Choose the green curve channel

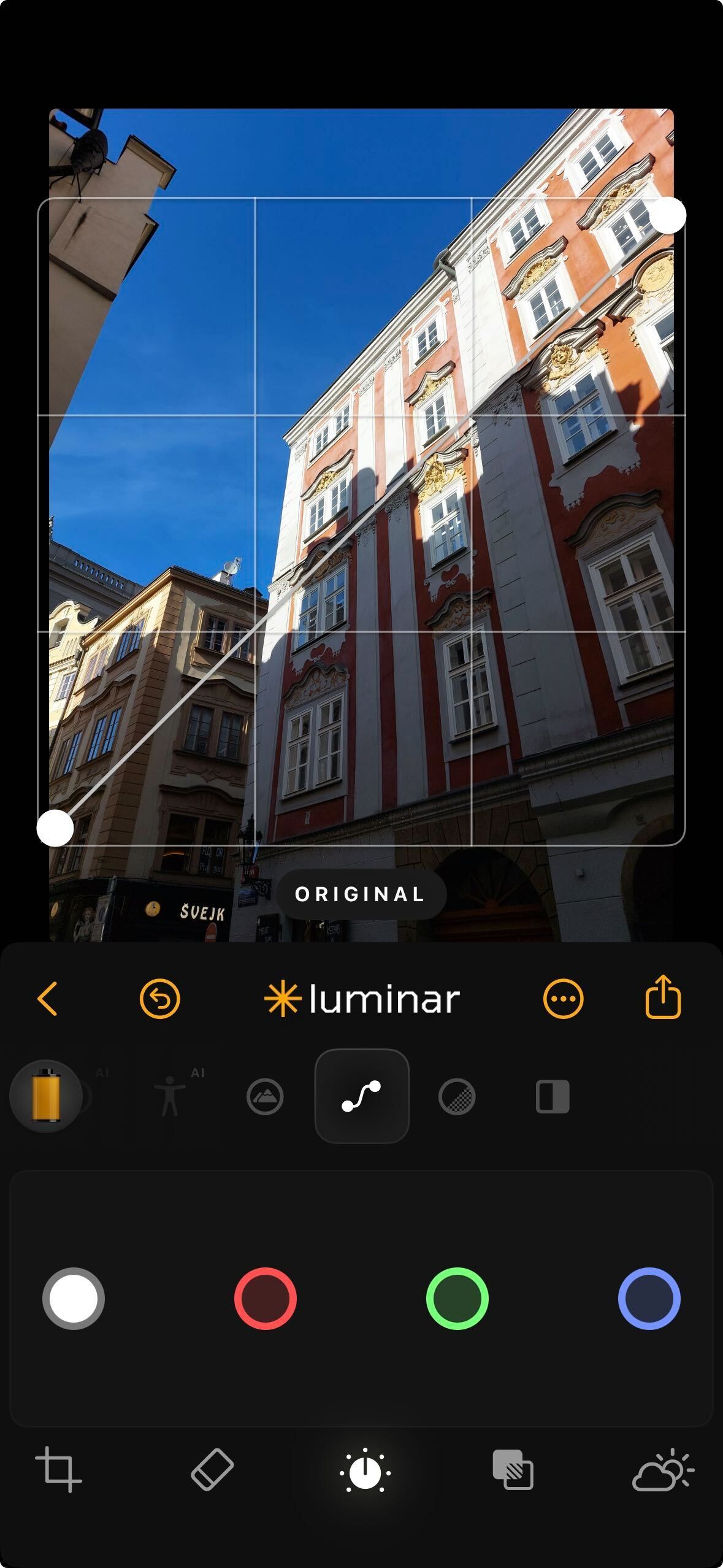457,1298
